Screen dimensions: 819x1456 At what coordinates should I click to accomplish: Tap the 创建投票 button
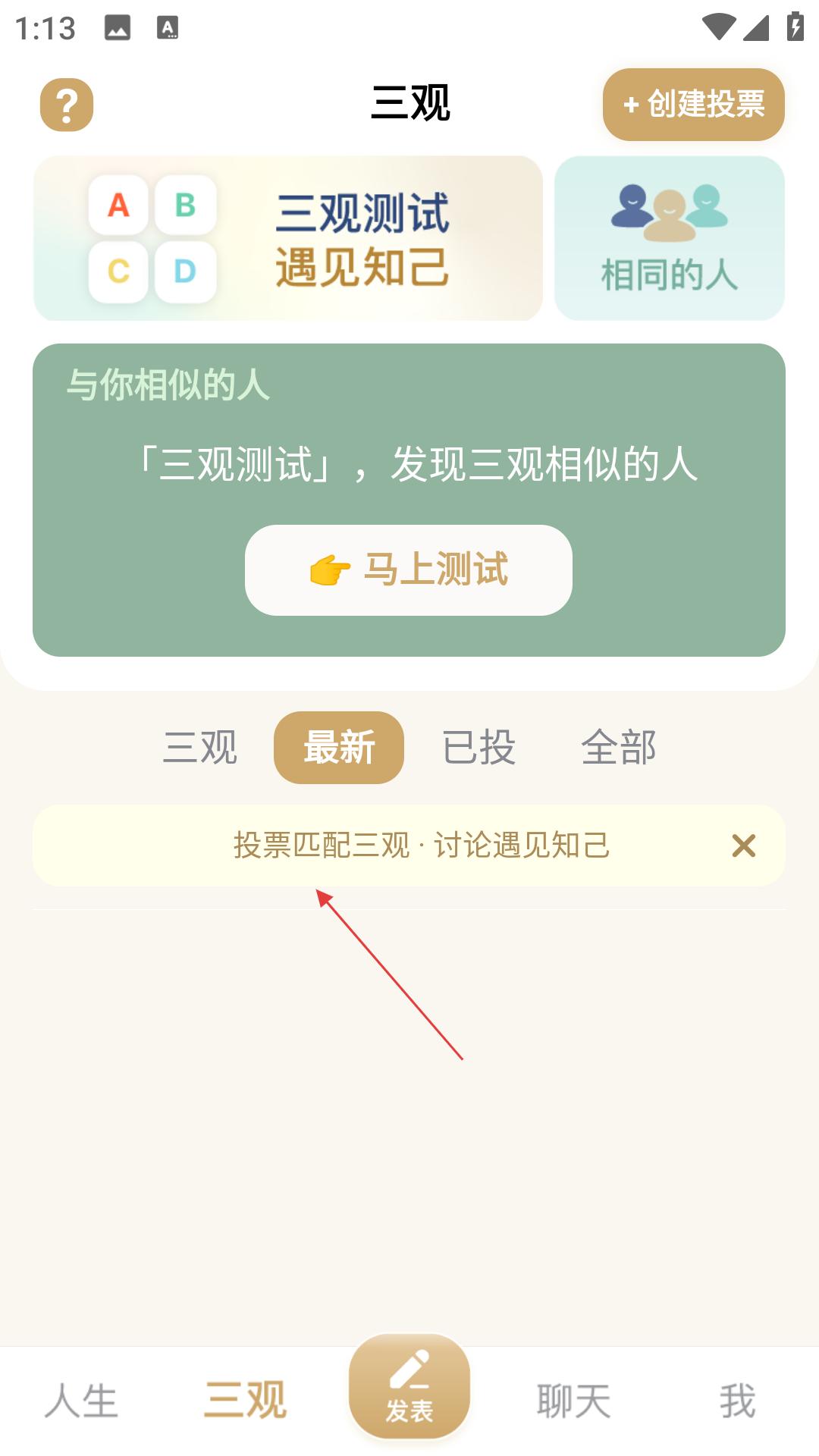click(x=694, y=105)
